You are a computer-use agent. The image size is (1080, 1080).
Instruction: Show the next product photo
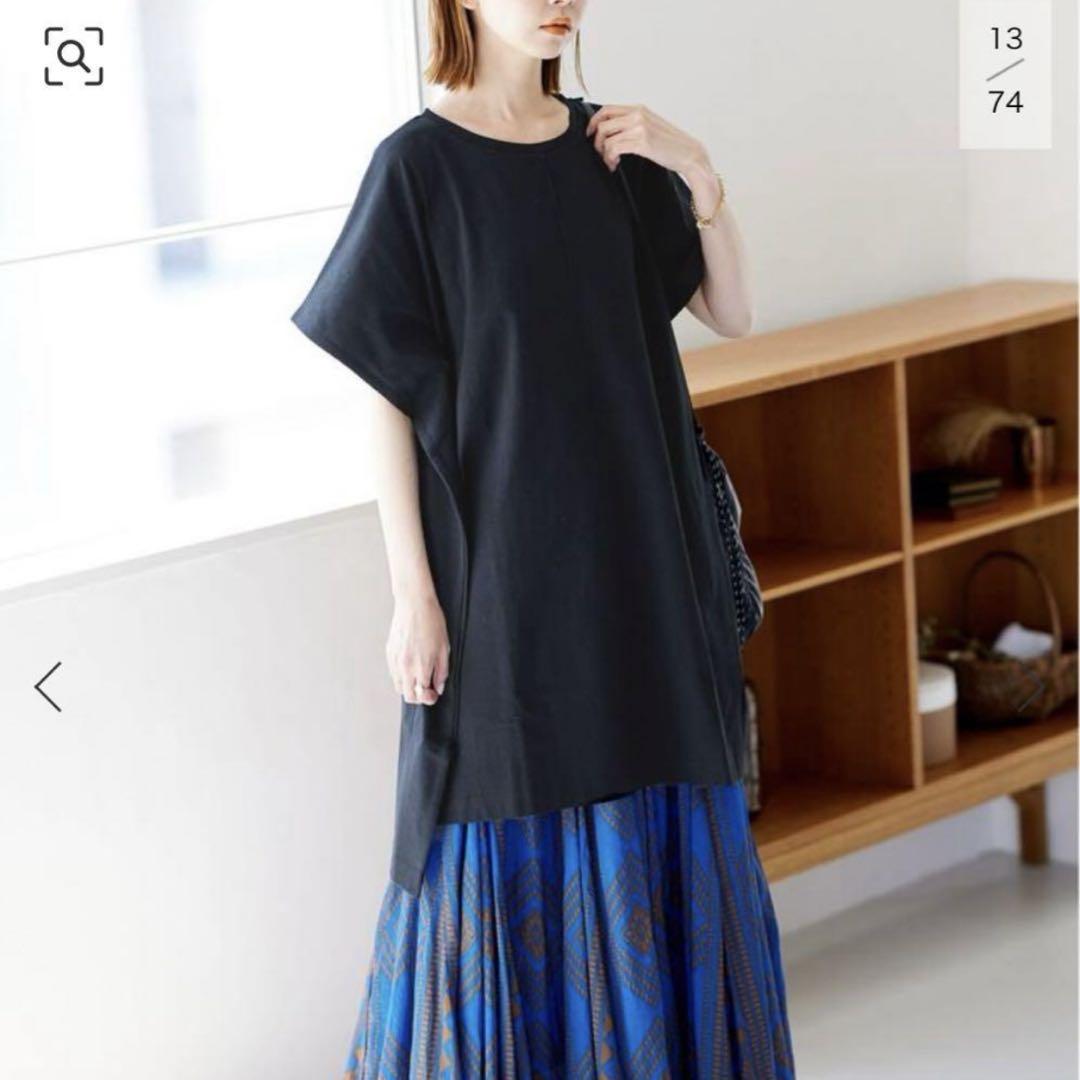(x=1030, y=687)
